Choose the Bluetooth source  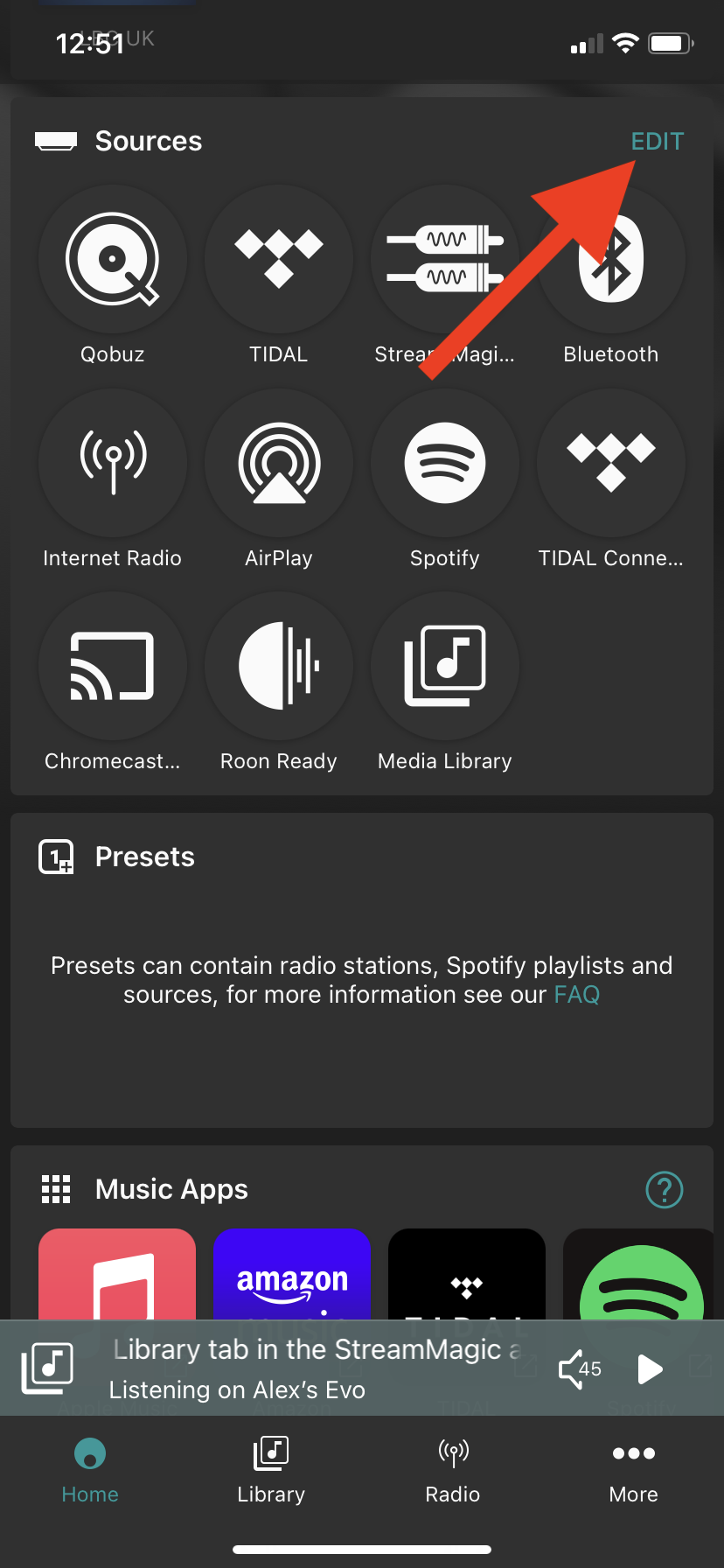tap(611, 259)
